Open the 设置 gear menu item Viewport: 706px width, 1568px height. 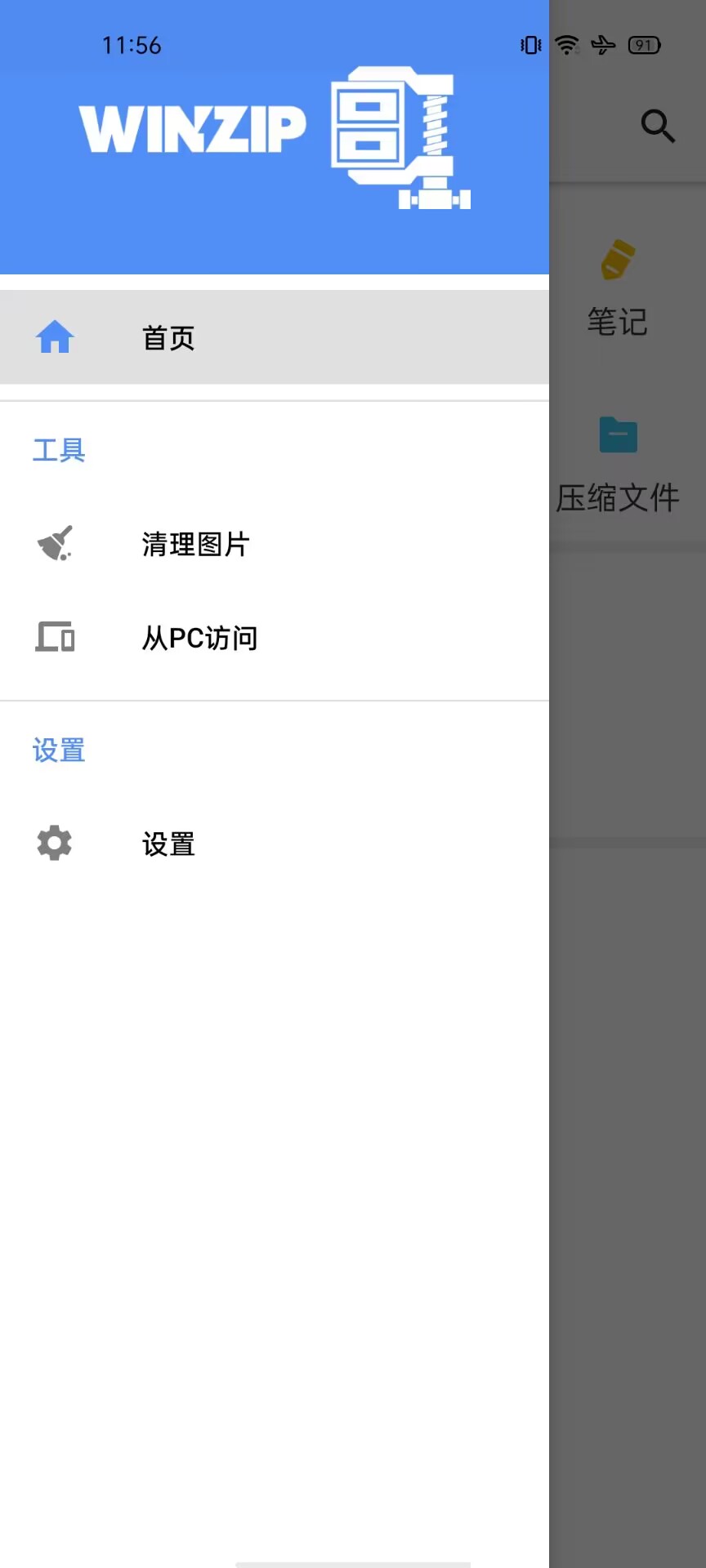275,844
